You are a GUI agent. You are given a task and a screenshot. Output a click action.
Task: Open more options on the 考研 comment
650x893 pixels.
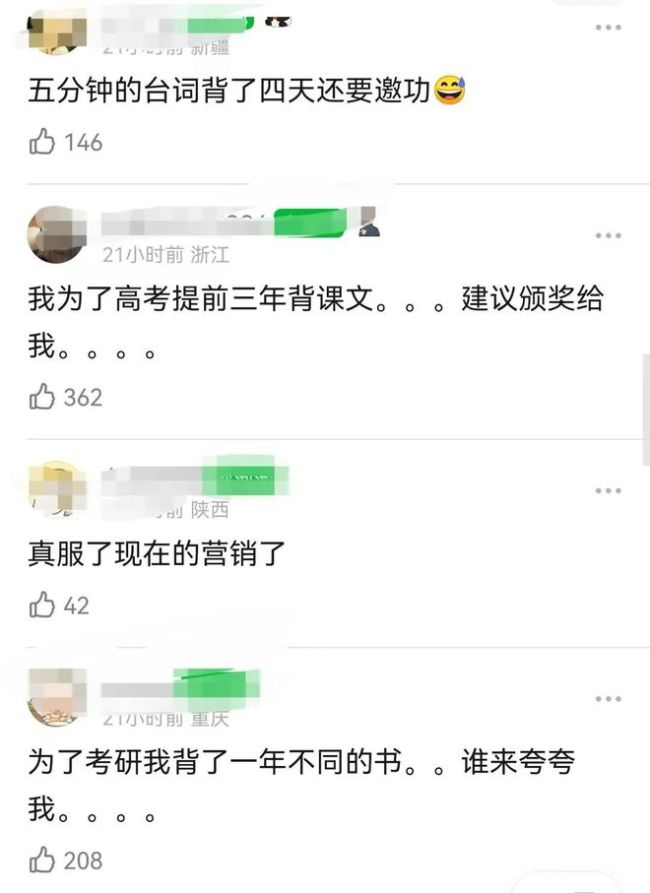(608, 699)
